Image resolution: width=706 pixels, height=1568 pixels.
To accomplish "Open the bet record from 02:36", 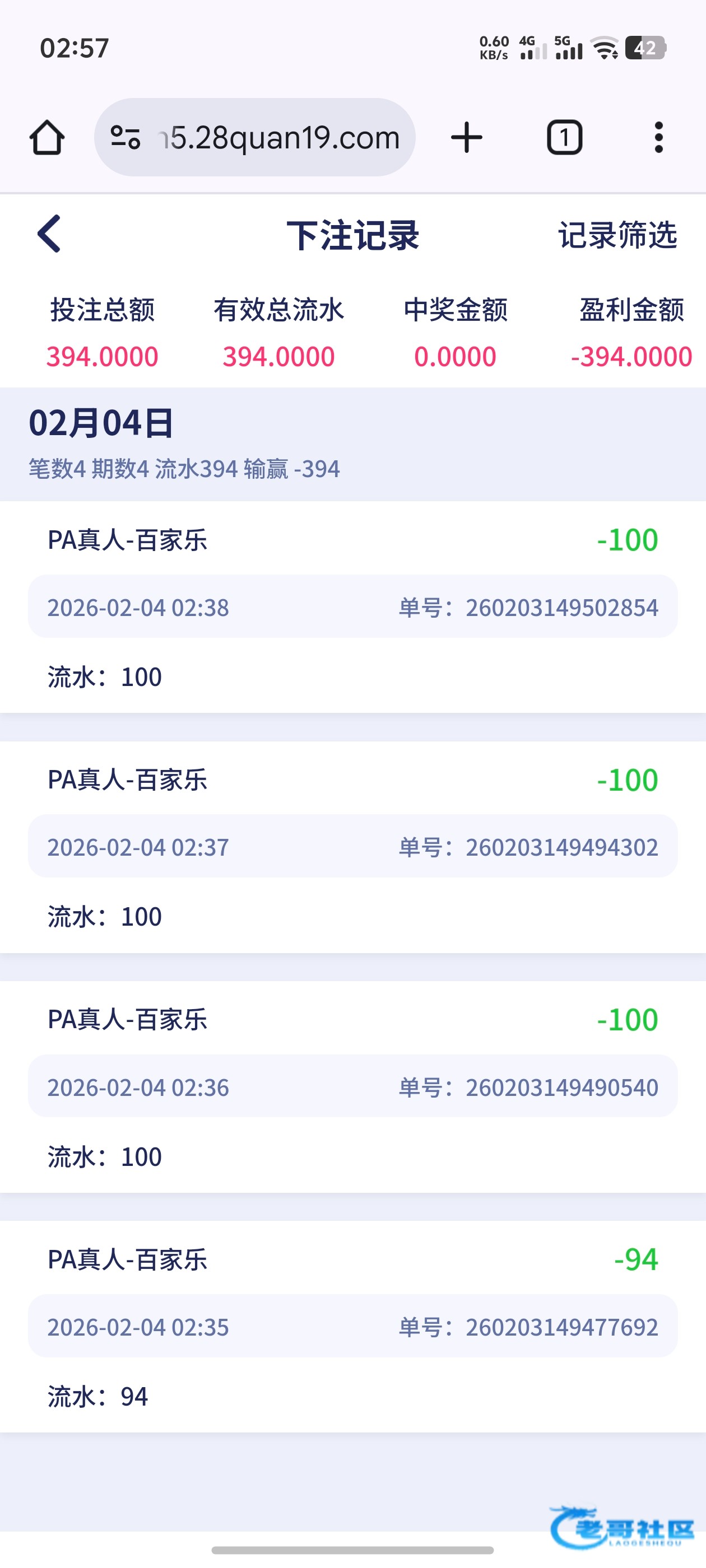I will pyautogui.click(x=352, y=1086).
